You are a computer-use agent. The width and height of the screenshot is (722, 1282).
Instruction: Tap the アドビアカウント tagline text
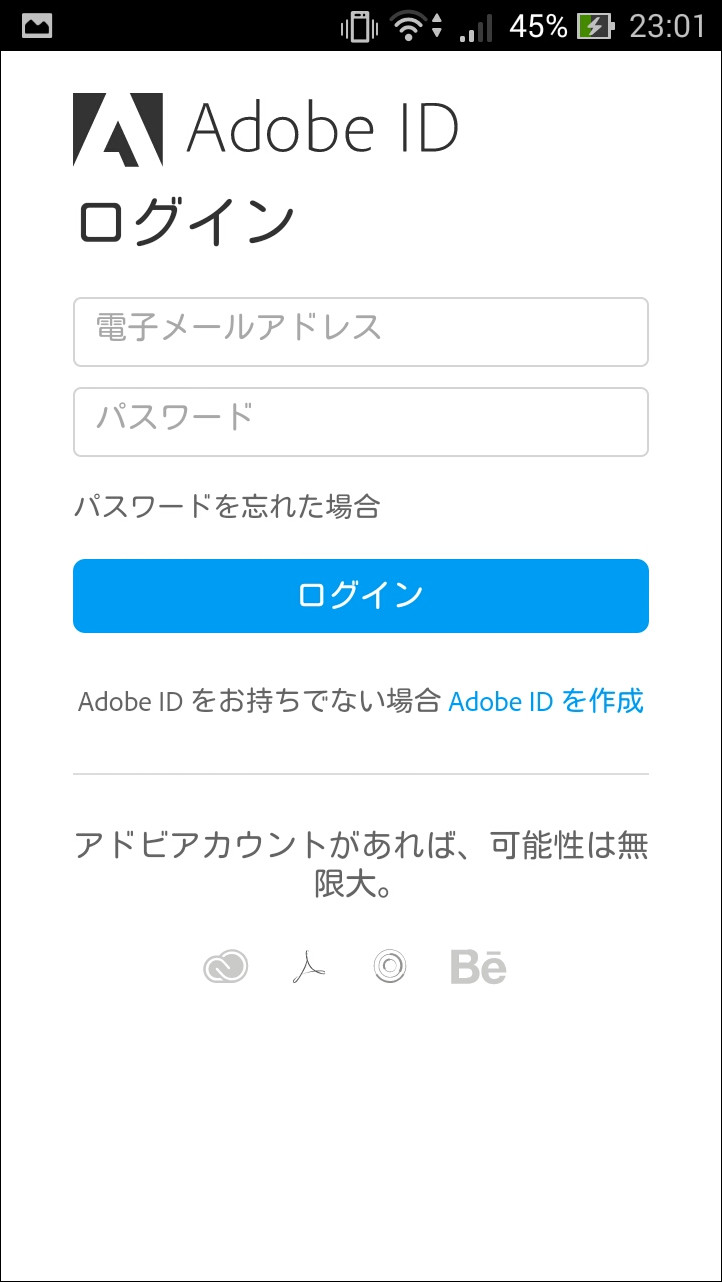pyautogui.click(x=360, y=864)
